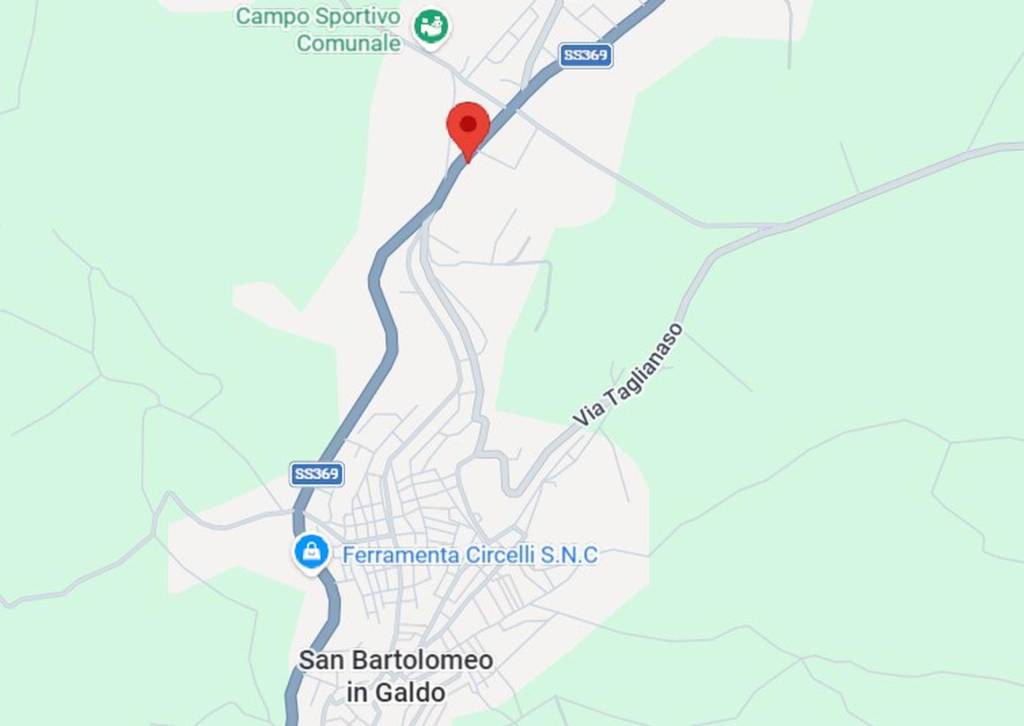Tap the red location pin on SS369
Viewport: 1024px width, 726px height.
tap(467, 127)
